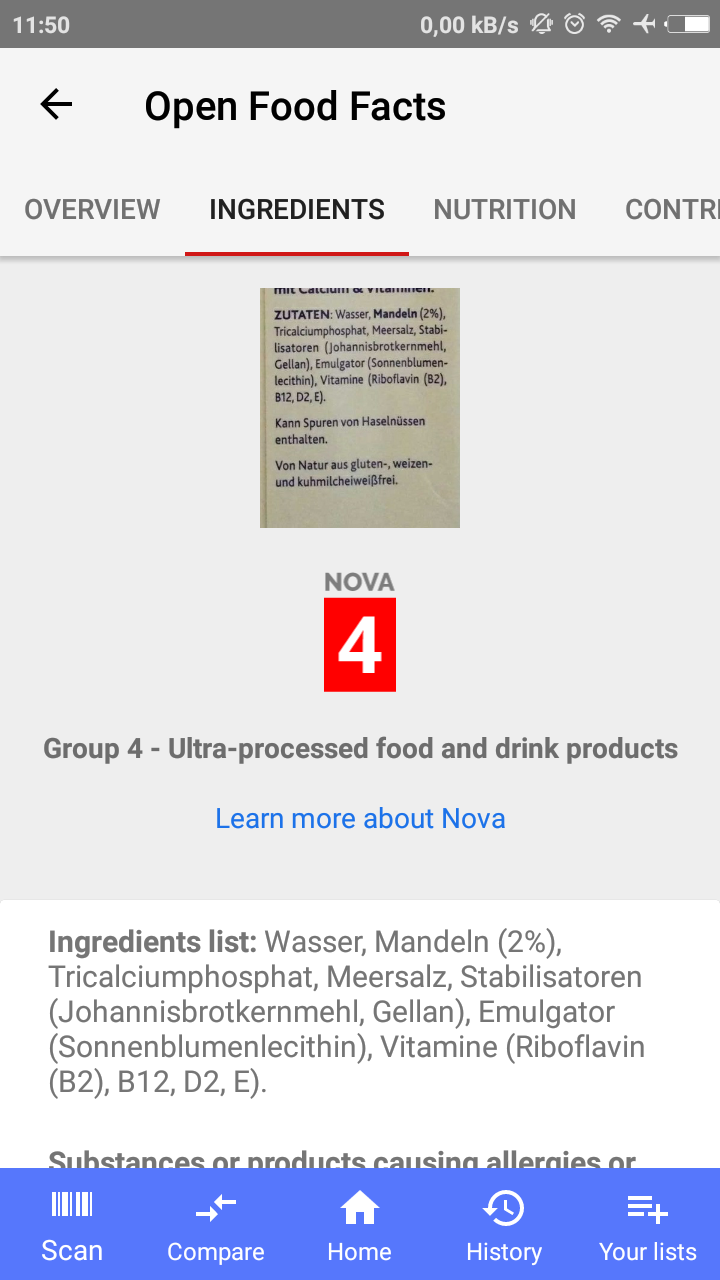Tap the Group 4 ultra-processed label
This screenshot has width=720, height=1280.
[x=359, y=748]
